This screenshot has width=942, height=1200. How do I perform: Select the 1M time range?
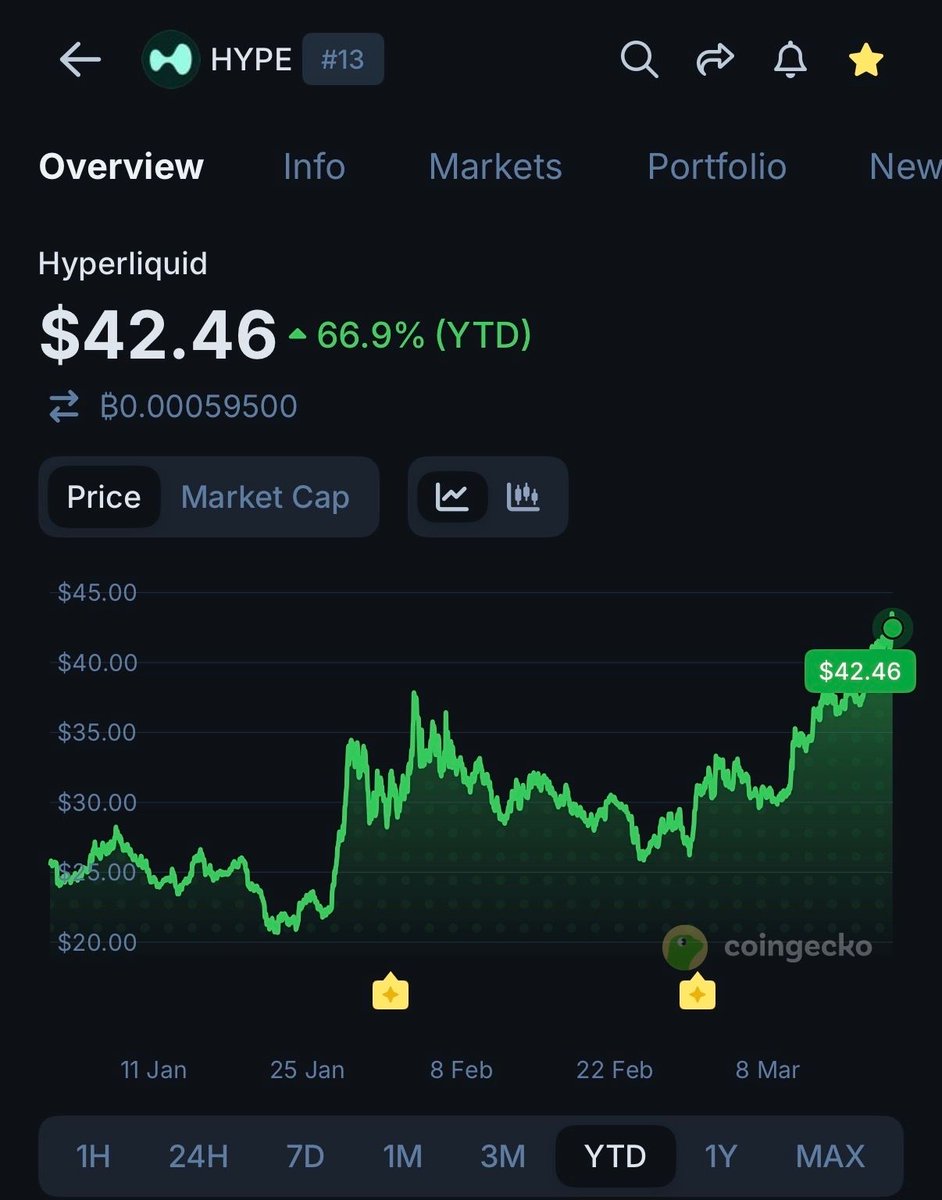pyautogui.click(x=402, y=1157)
